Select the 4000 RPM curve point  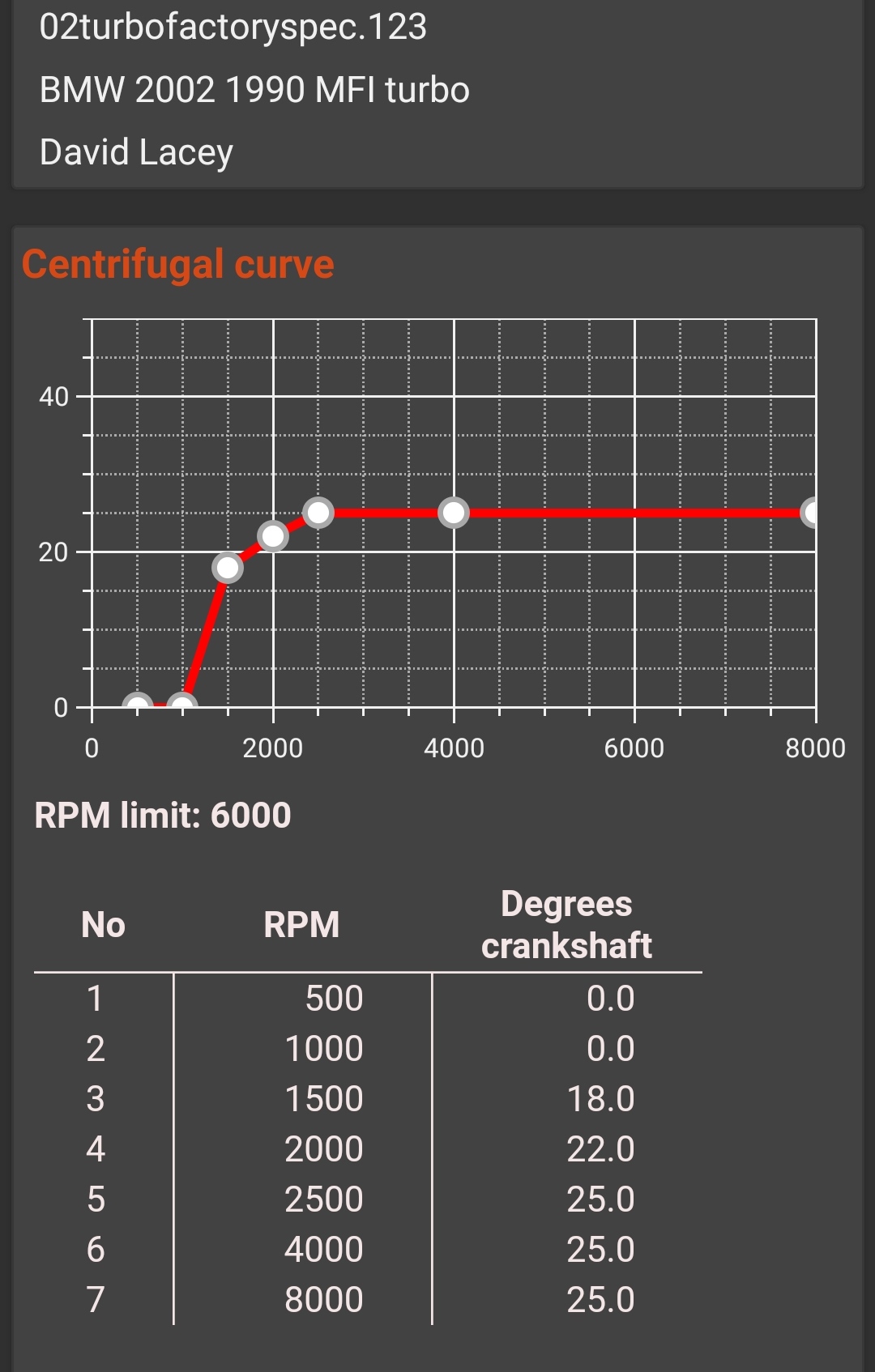455,512
